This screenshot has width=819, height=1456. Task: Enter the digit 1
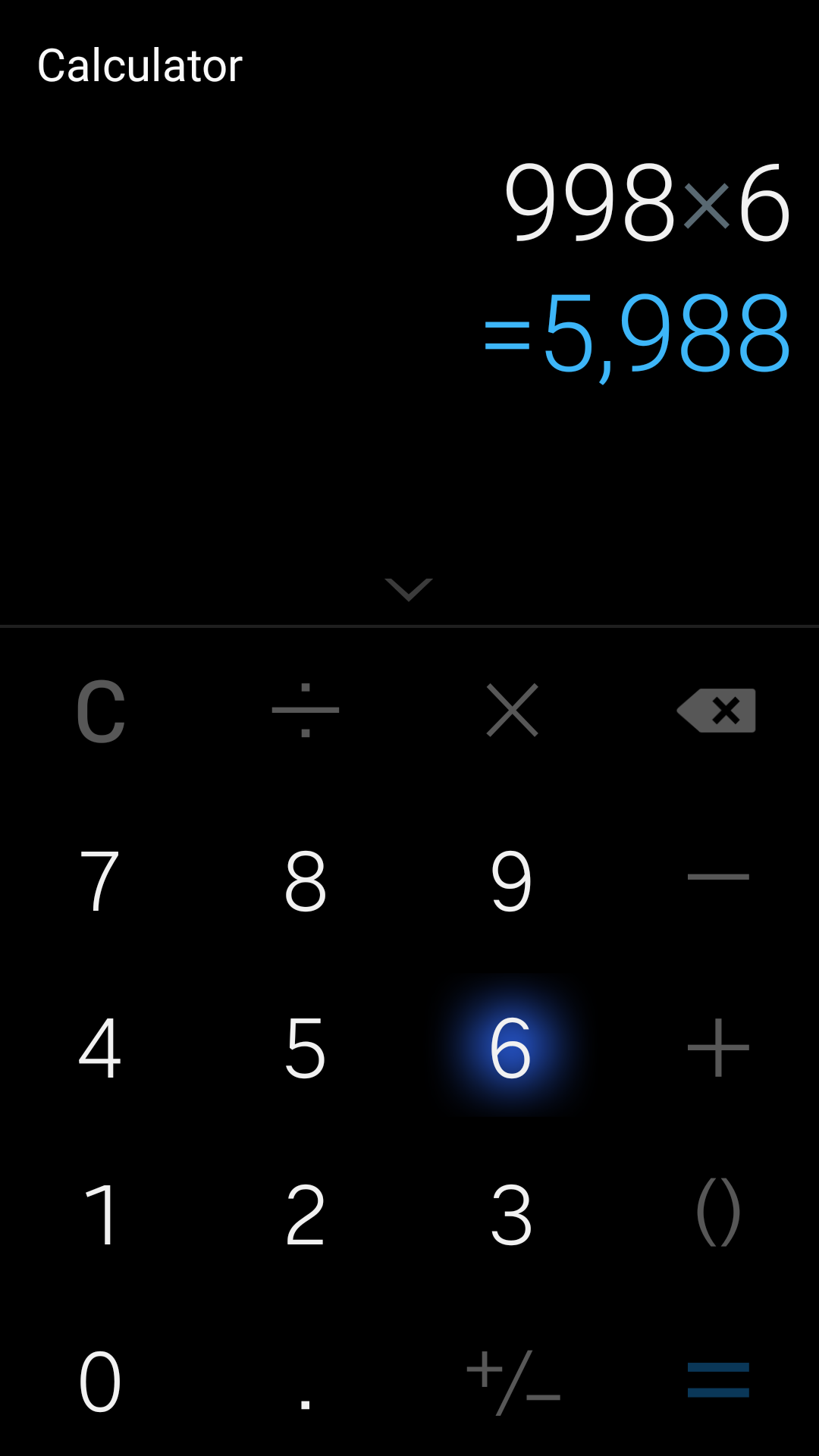click(x=101, y=1215)
